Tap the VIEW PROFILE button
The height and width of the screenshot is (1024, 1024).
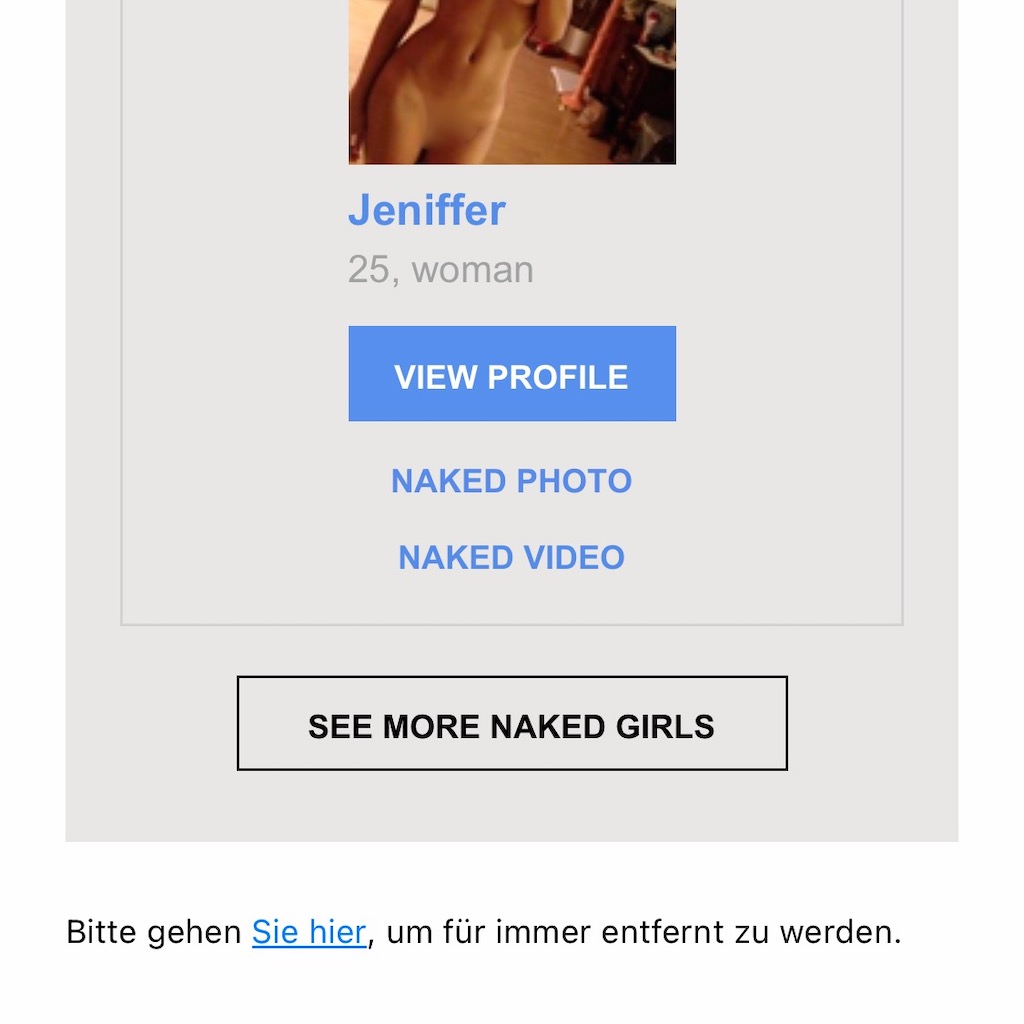tap(511, 374)
